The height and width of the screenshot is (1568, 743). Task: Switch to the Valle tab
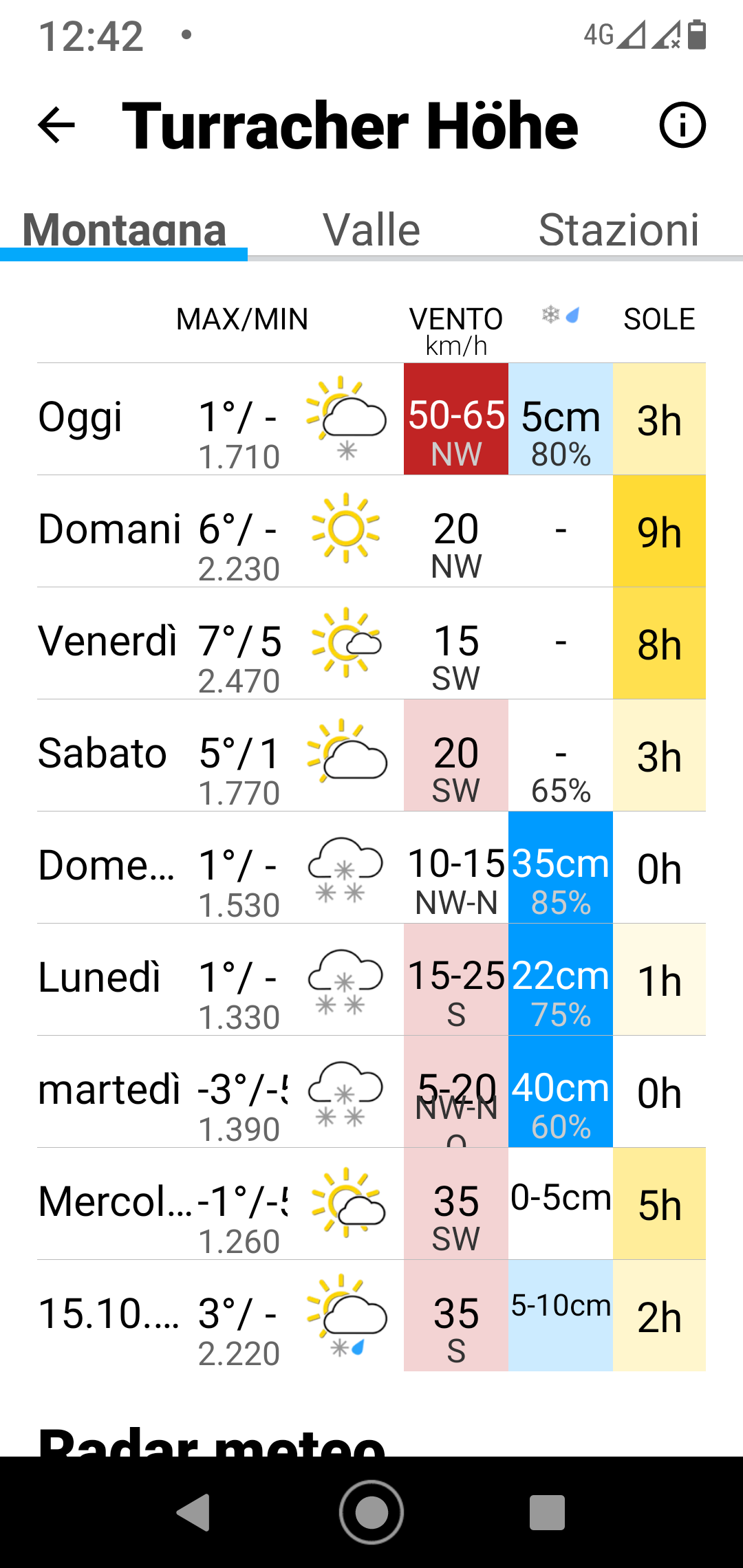[x=371, y=230]
